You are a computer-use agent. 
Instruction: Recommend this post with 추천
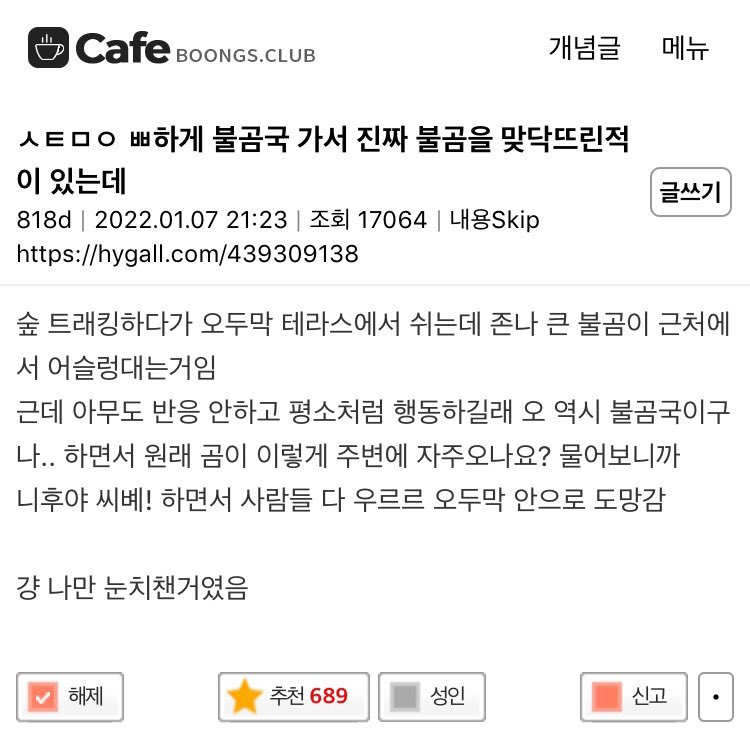tap(293, 697)
